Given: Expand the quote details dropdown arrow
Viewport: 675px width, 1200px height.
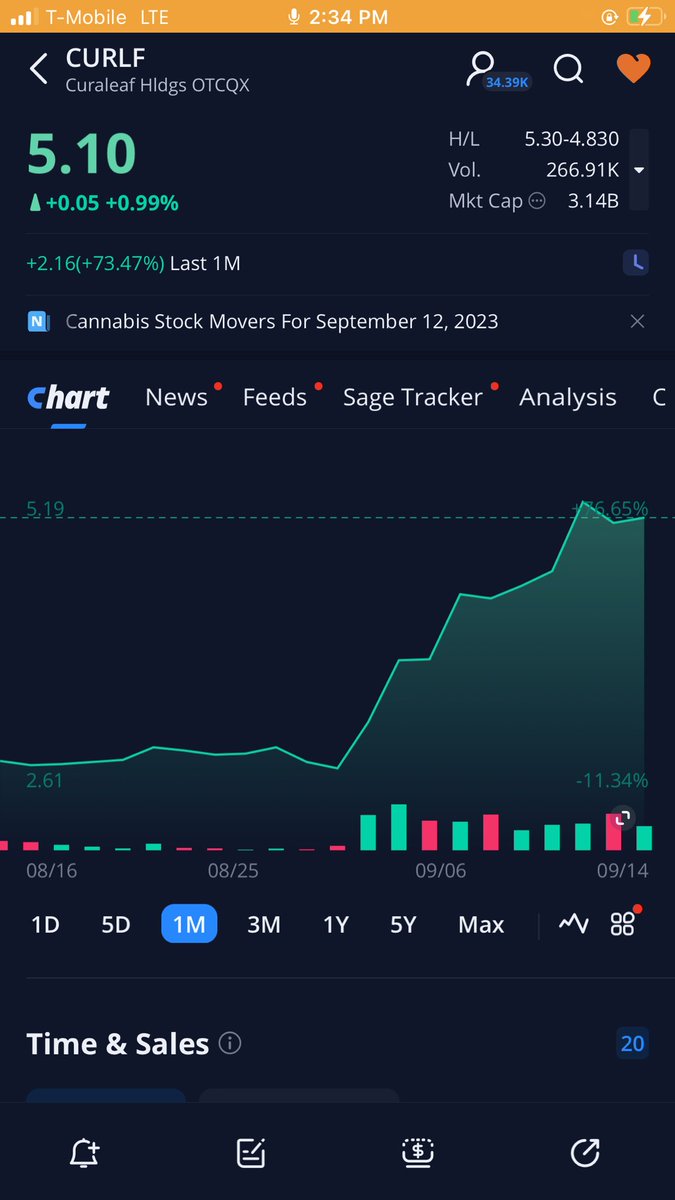Looking at the screenshot, I should point(639,170).
